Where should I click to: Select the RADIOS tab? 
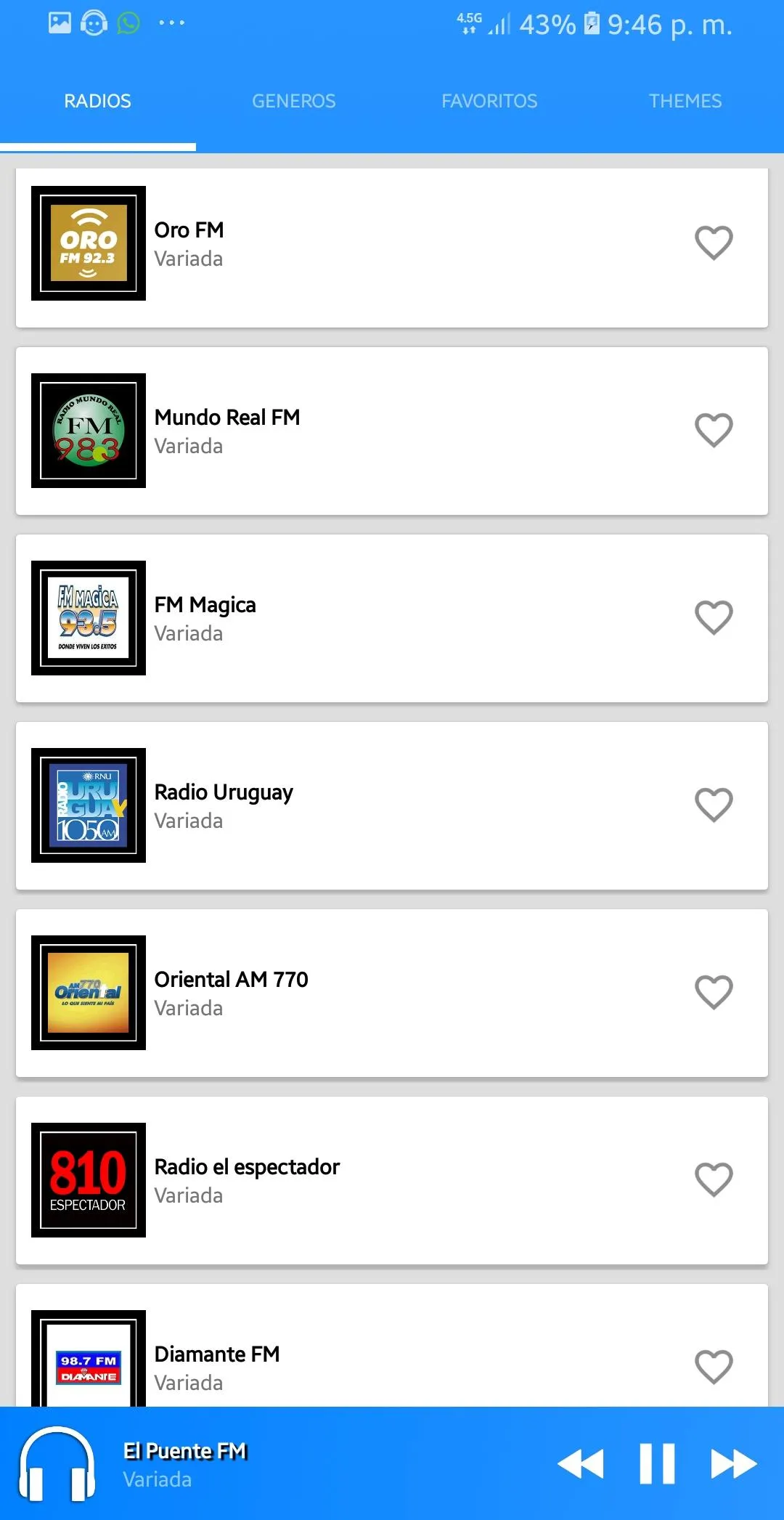[98, 101]
